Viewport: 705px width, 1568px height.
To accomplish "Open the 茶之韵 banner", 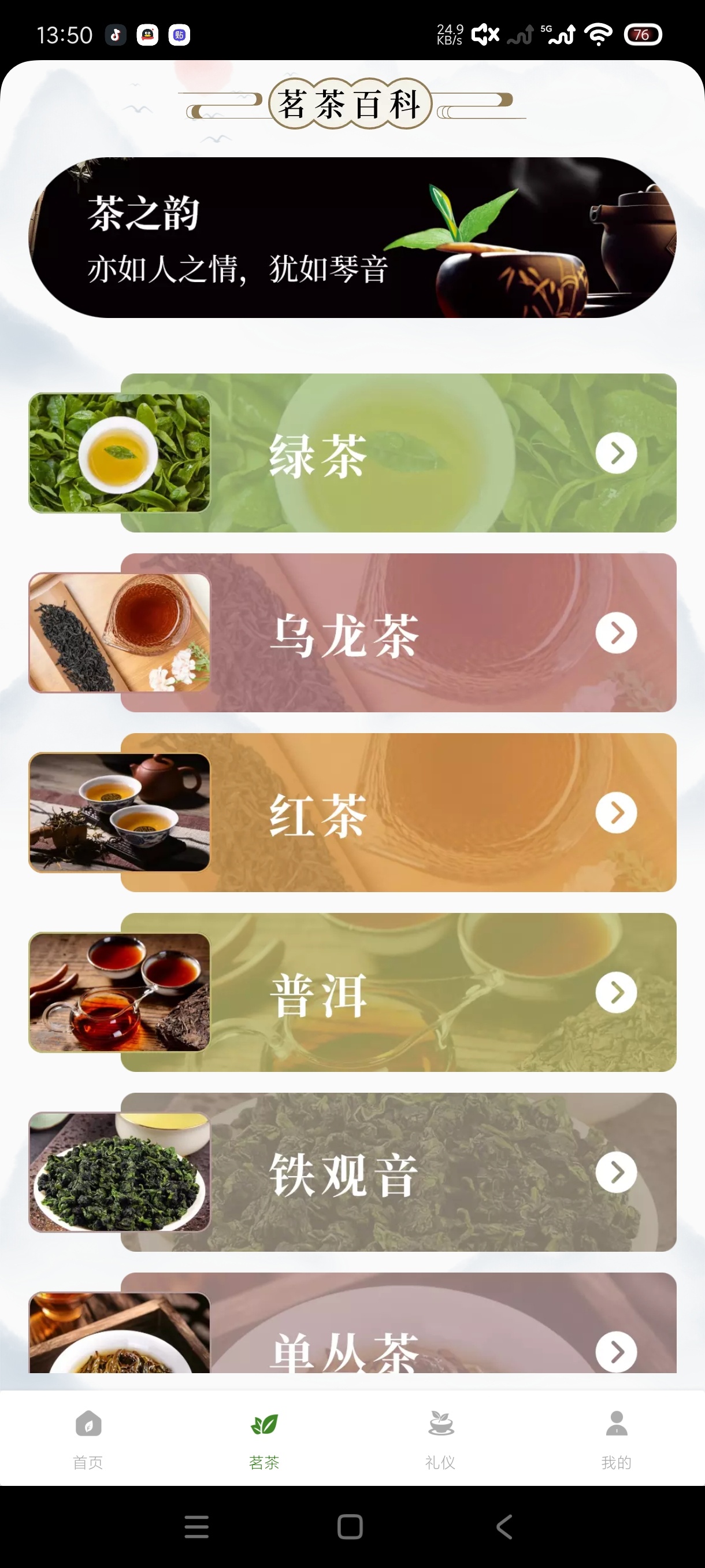I will [x=352, y=234].
